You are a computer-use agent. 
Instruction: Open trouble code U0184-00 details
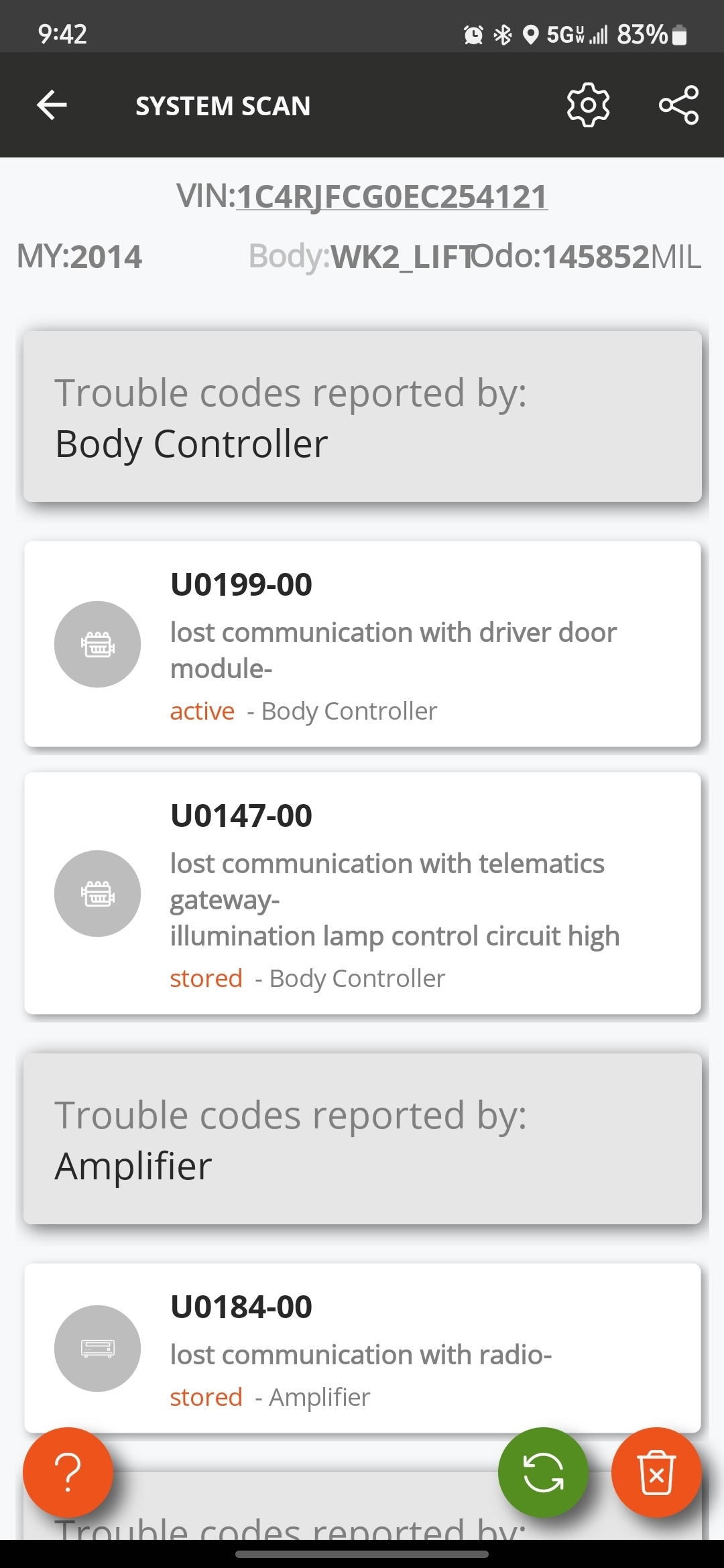[362, 1348]
